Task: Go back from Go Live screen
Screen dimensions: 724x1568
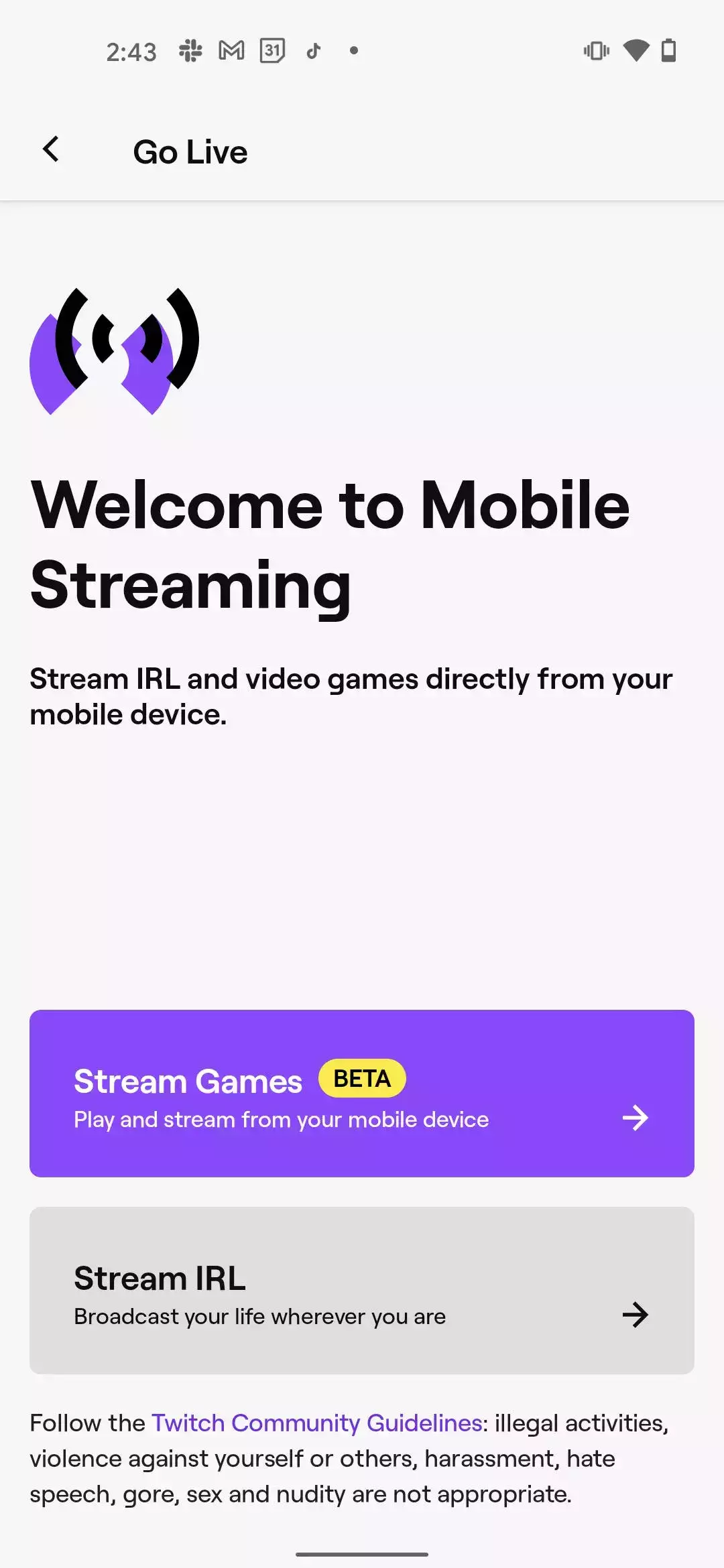Action: pos(51,150)
